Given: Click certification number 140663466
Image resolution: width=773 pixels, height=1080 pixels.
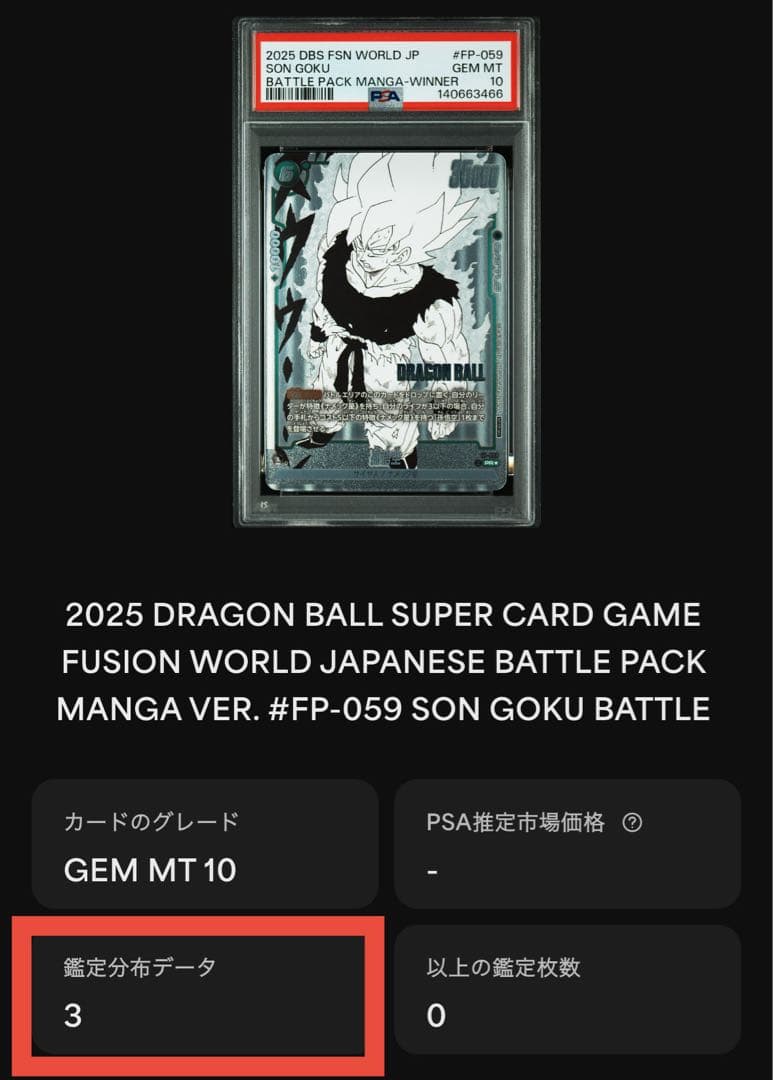Looking at the screenshot, I should click(x=473, y=92).
